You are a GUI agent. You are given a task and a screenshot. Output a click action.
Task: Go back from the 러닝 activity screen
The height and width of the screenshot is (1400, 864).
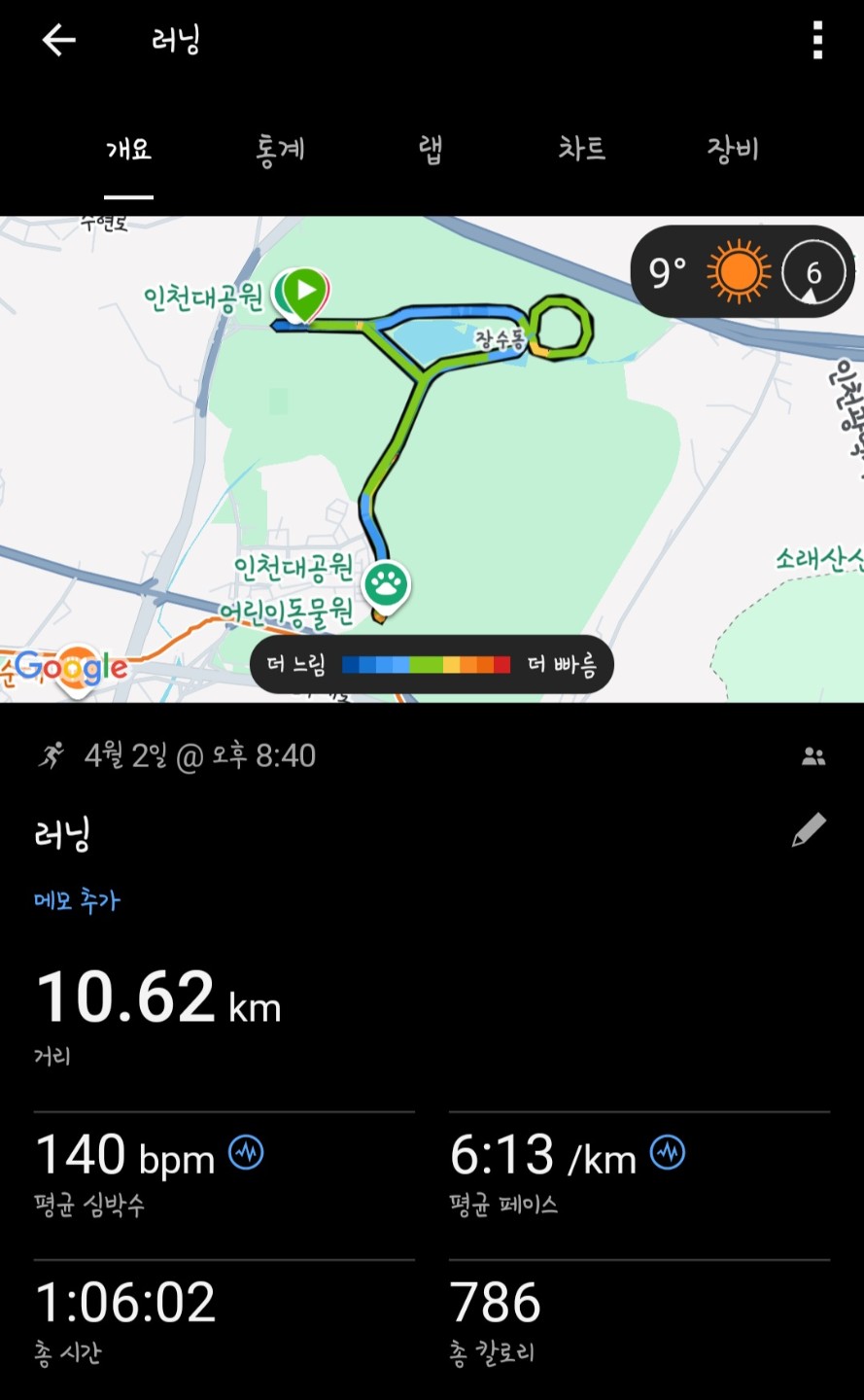coord(59,41)
